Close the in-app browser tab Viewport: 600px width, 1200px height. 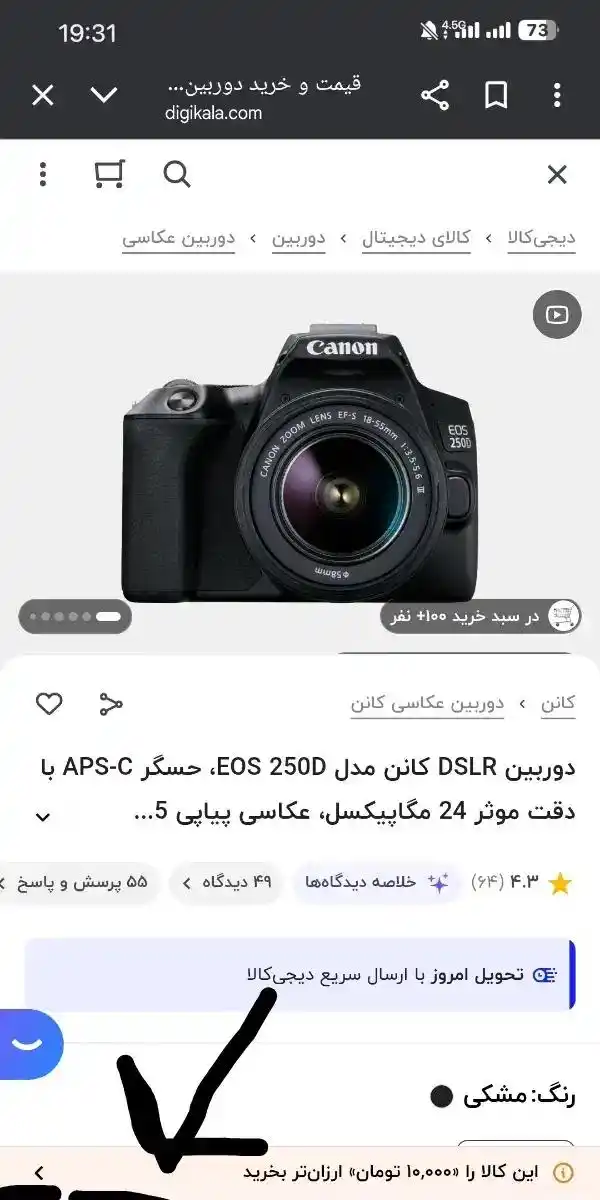42,95
